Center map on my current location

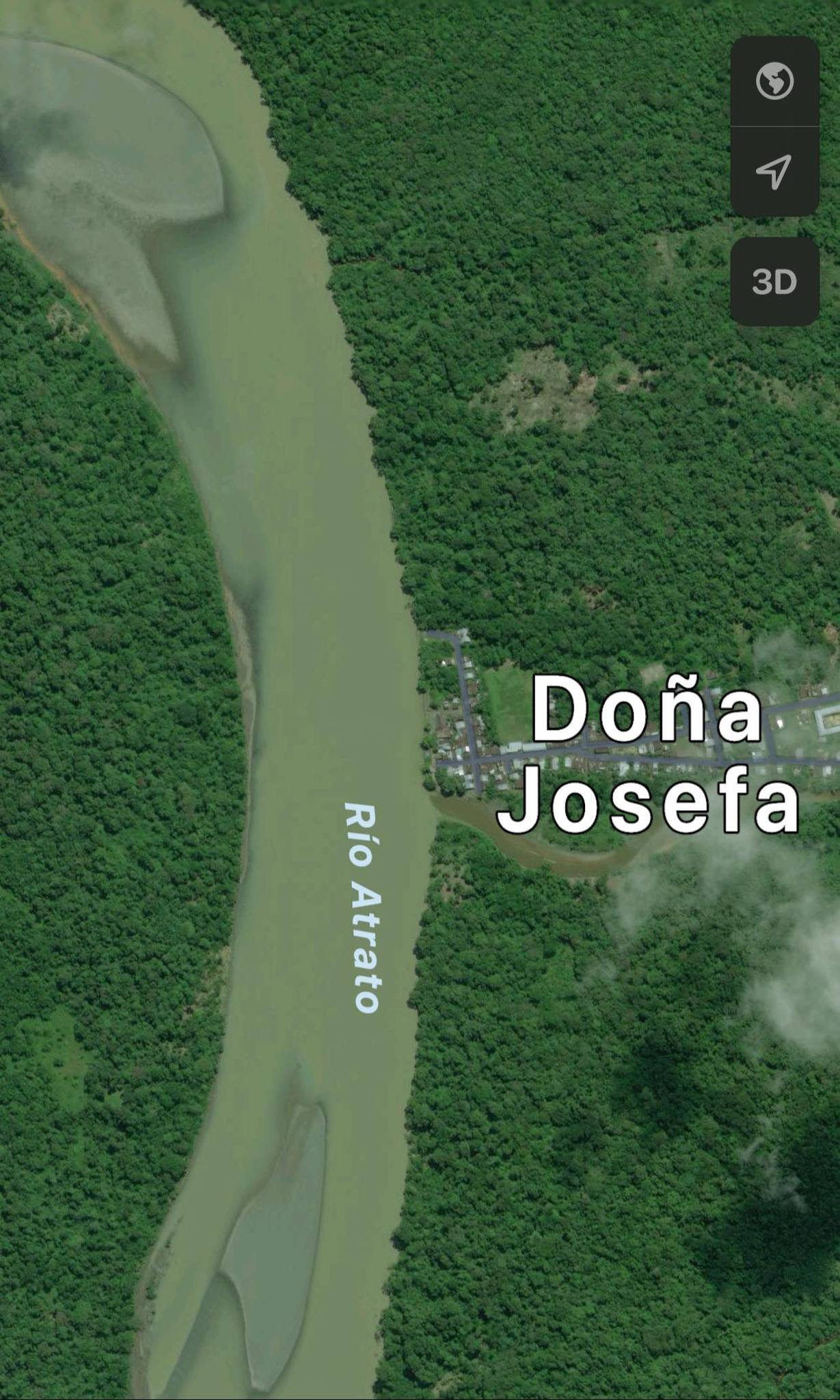774,171
